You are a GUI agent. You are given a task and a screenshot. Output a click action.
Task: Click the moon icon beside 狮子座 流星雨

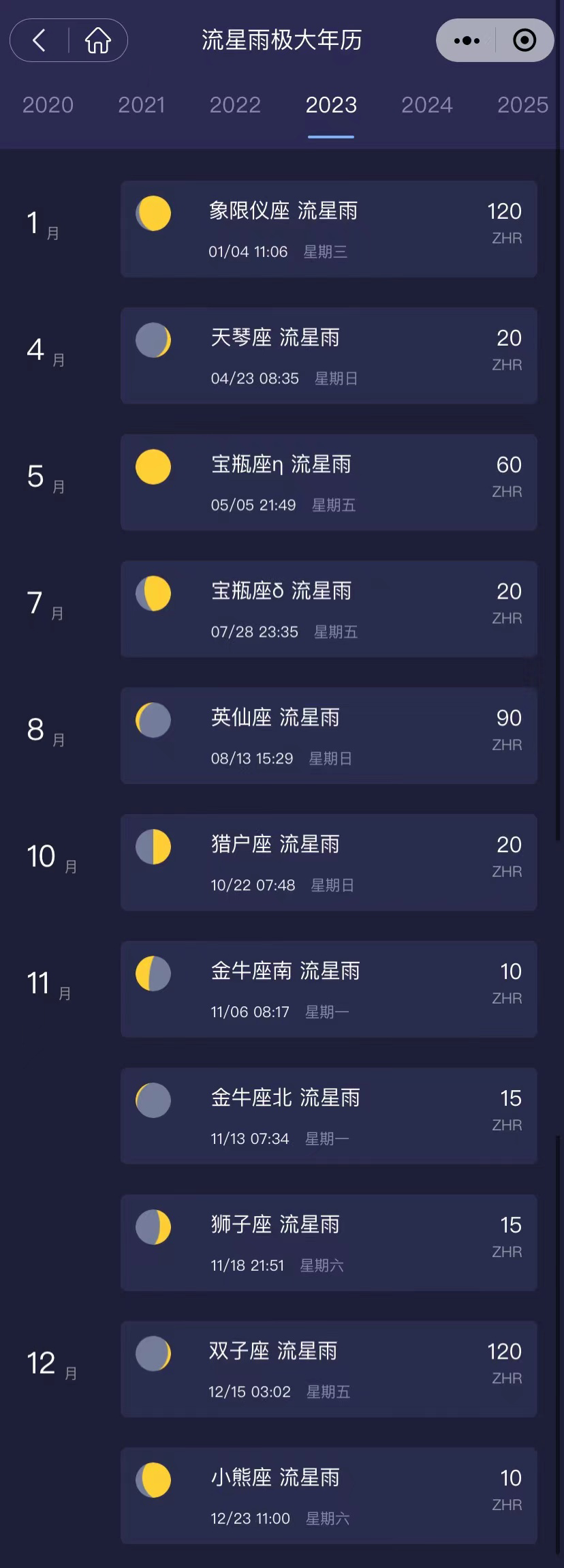pos(153,1226)
